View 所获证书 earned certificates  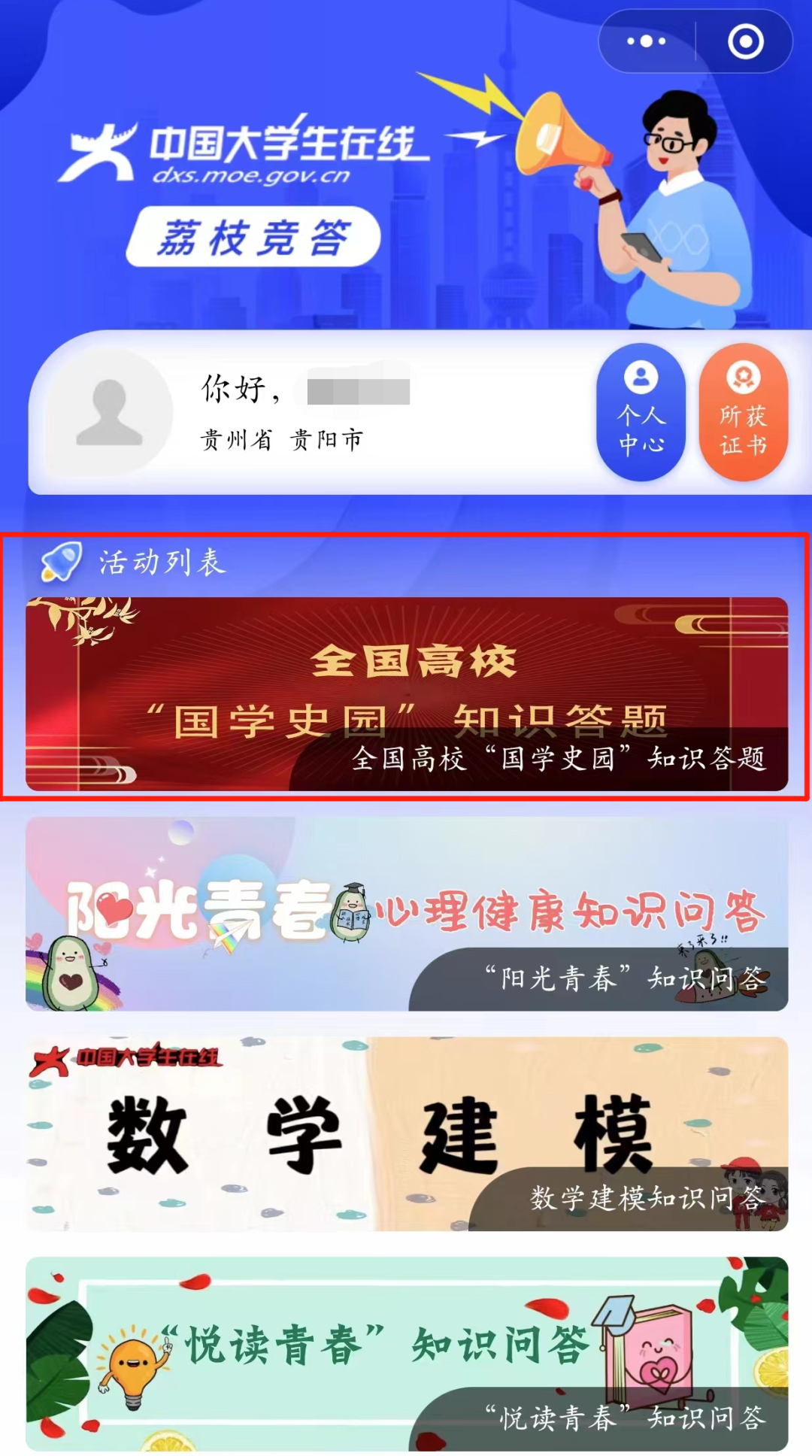click(743, 412)
